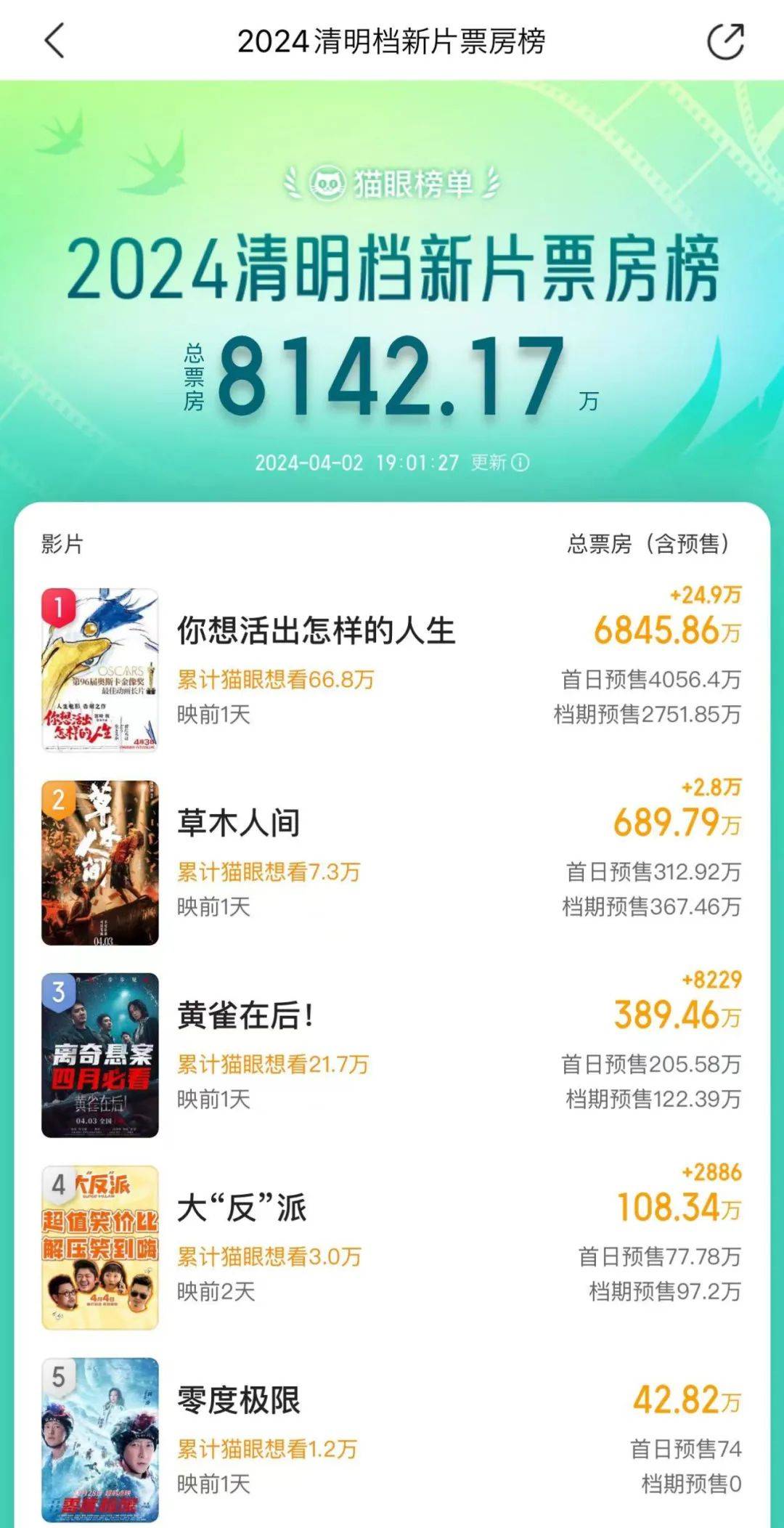Tap the info icon beside 更新
Screen dimensions: 784x1528
click(x=520, y=463)
